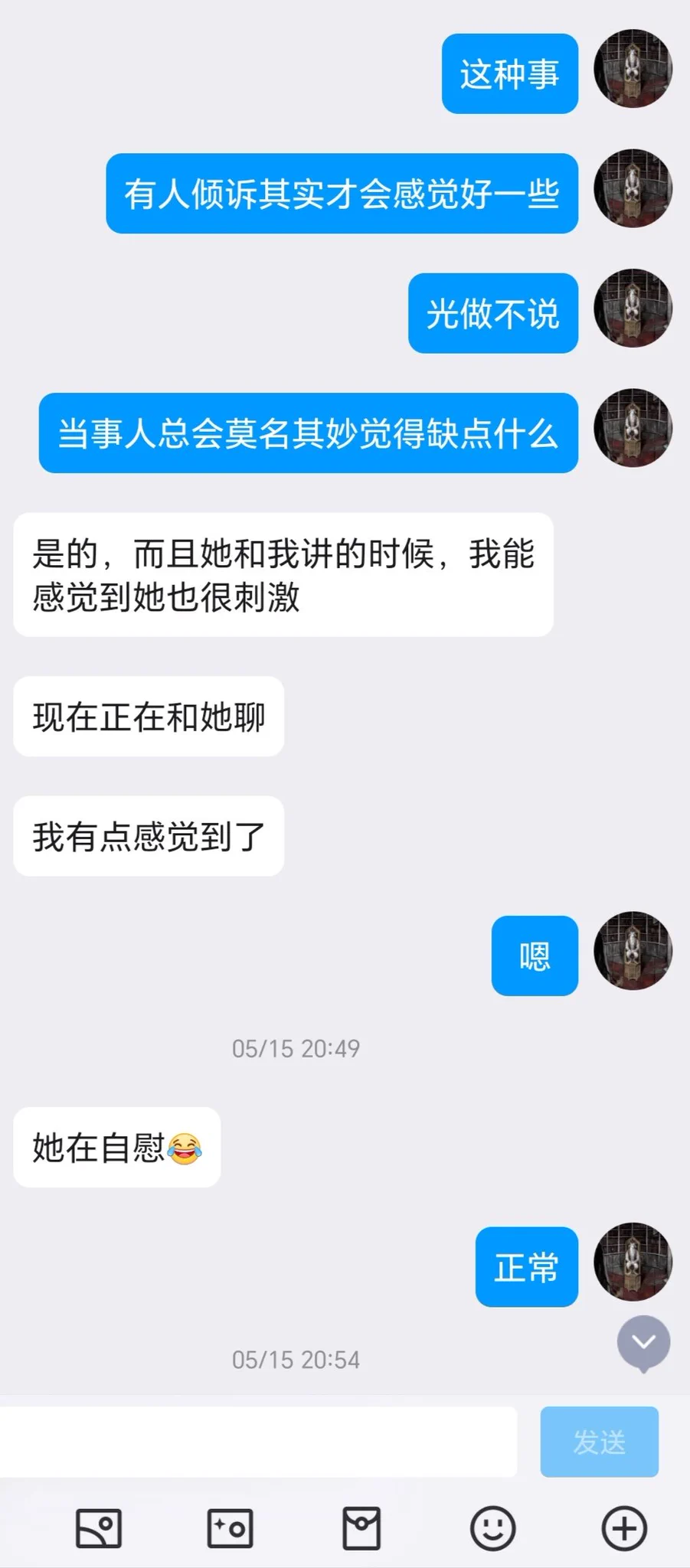The width and height of the screenshot is (690, 1568).
Task: Open sender's avatar next to 正常
Action: tap(633, 1261)
